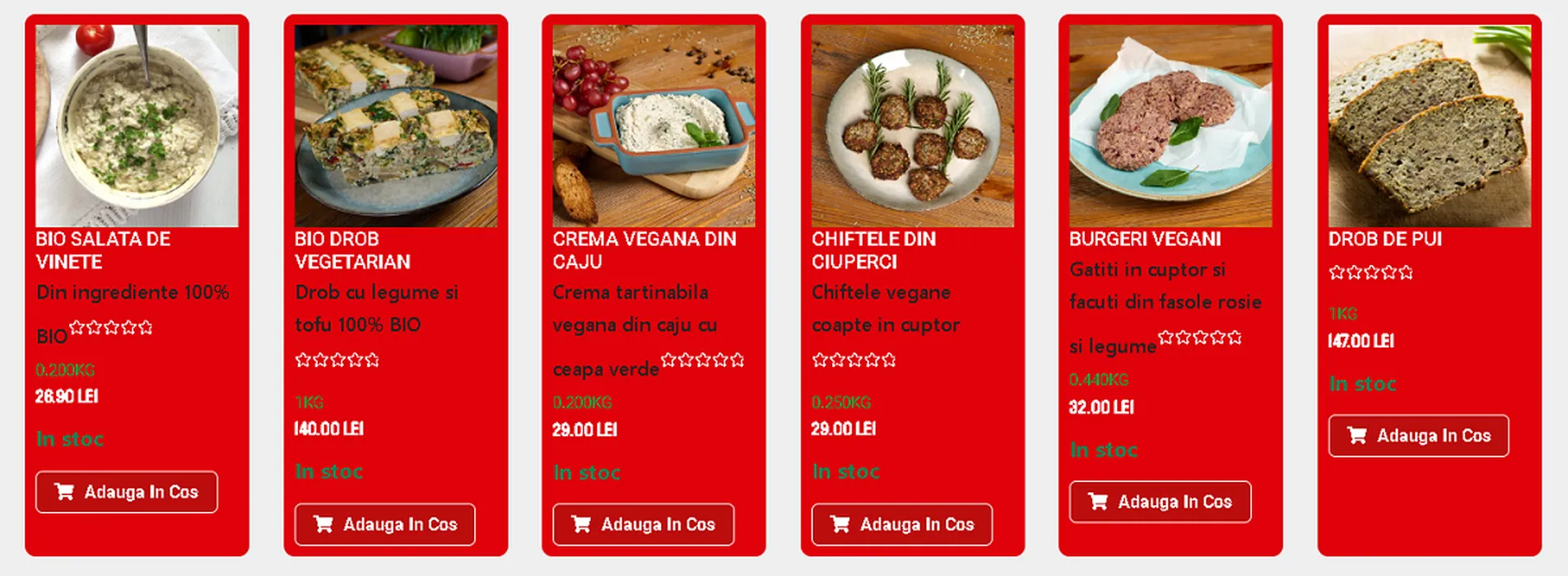Add Drob de Pui to cart

1418,435
